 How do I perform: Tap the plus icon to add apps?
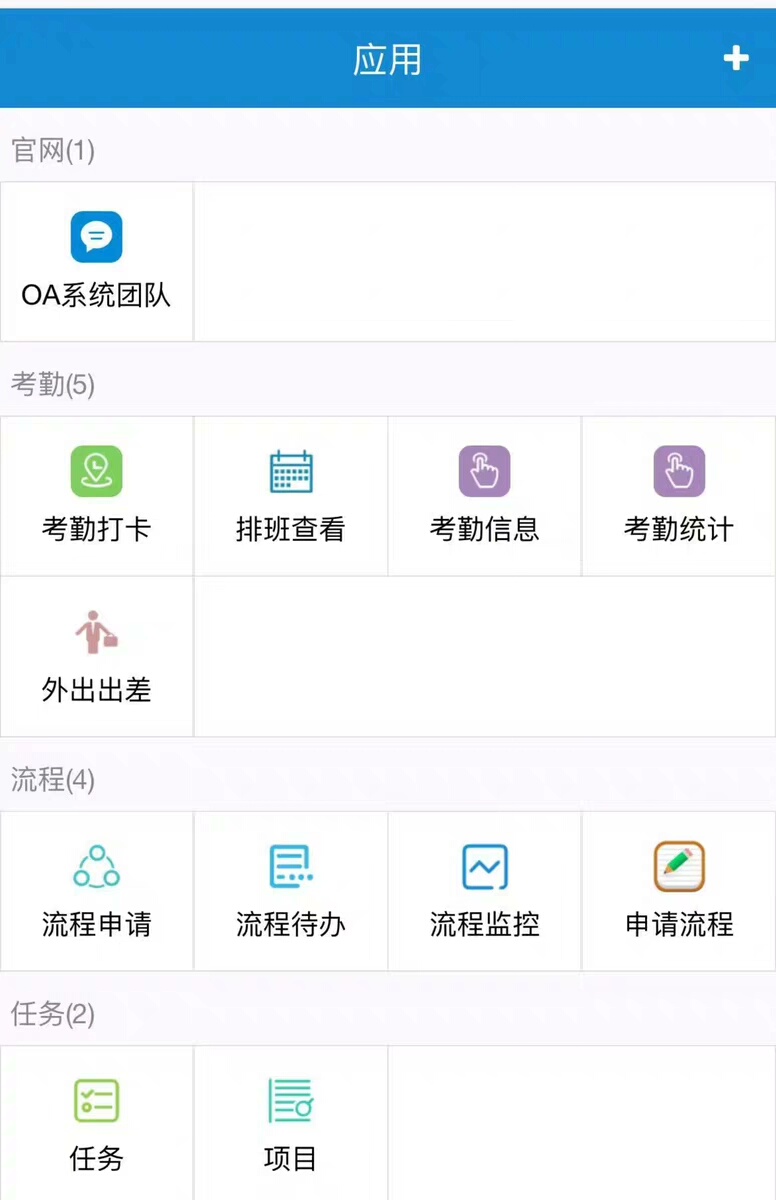[736, 58]
